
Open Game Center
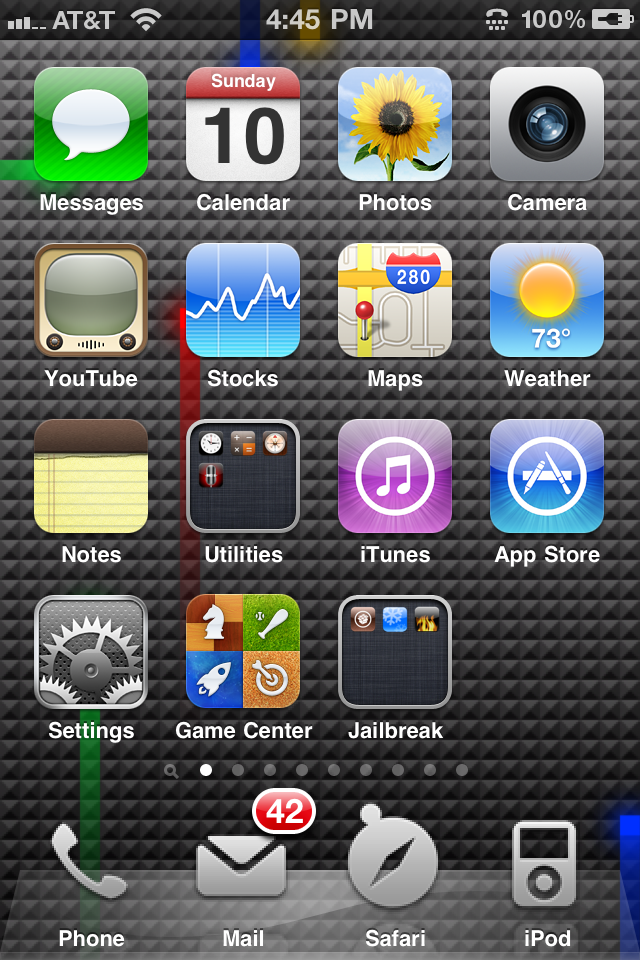[x=243, y=653]
